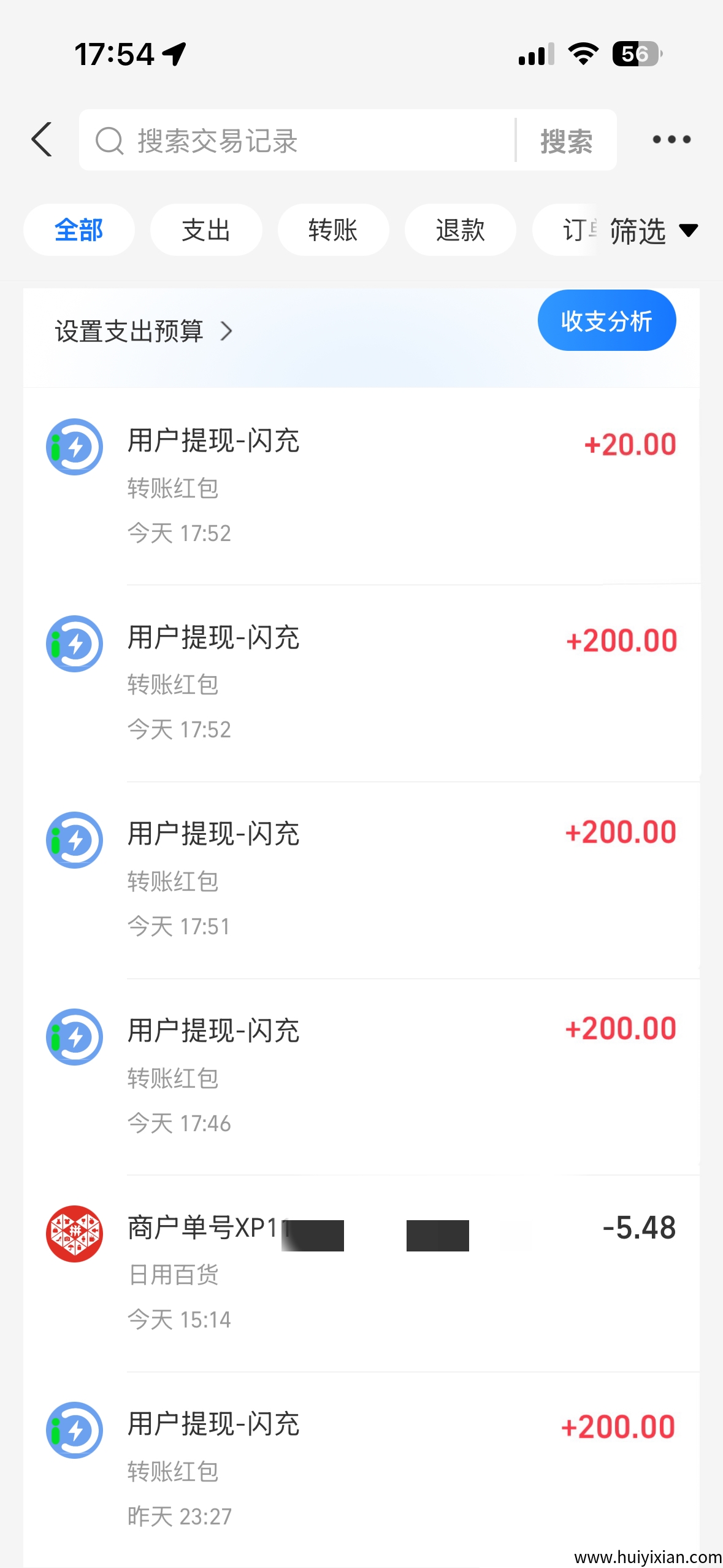723x1568 pixels.
Task: Switch to the 支出 tab
Action: tap(206, 230)
